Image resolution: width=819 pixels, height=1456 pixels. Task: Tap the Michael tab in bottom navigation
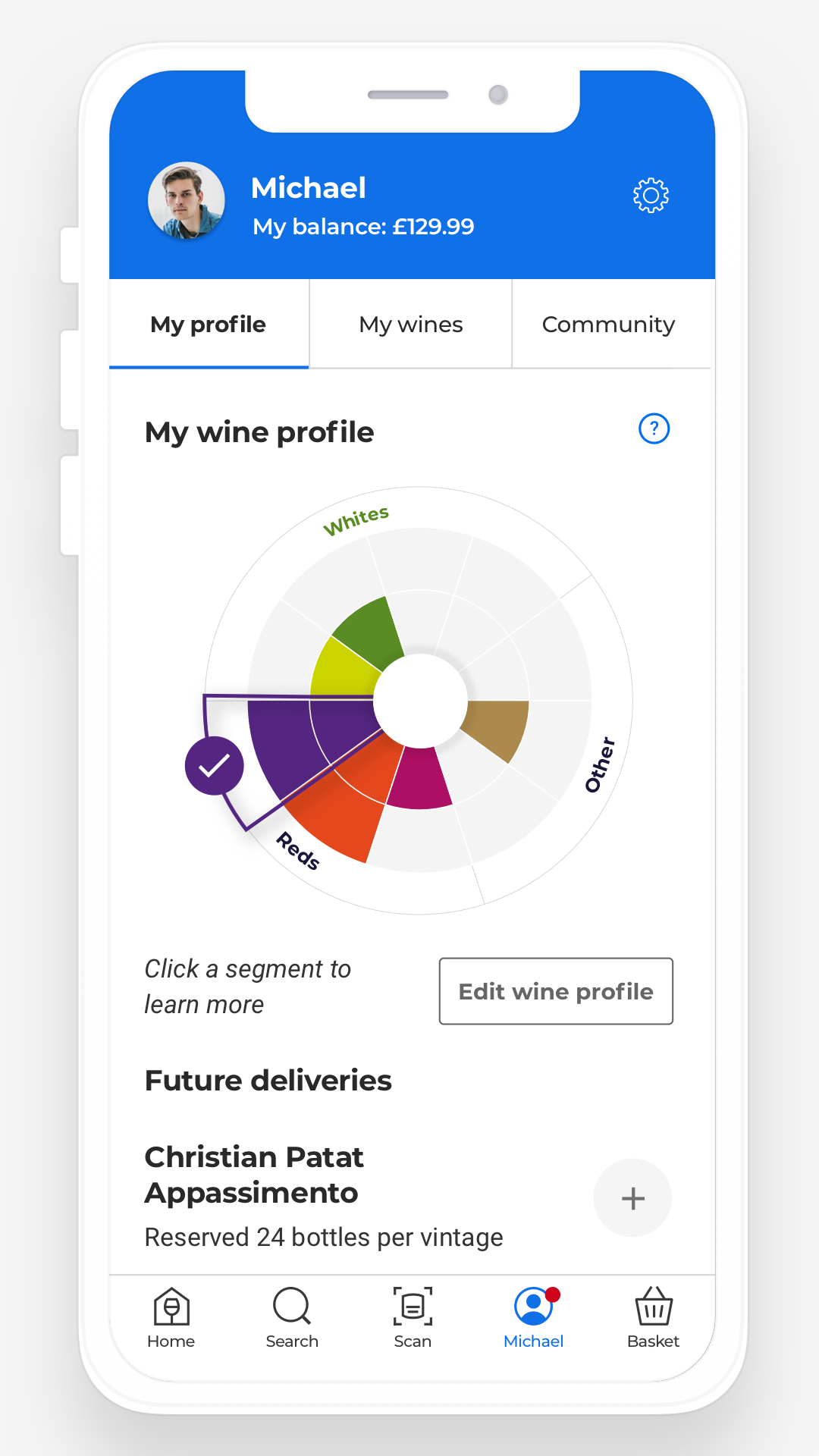pyautogui.click(x=534, y=1318)
